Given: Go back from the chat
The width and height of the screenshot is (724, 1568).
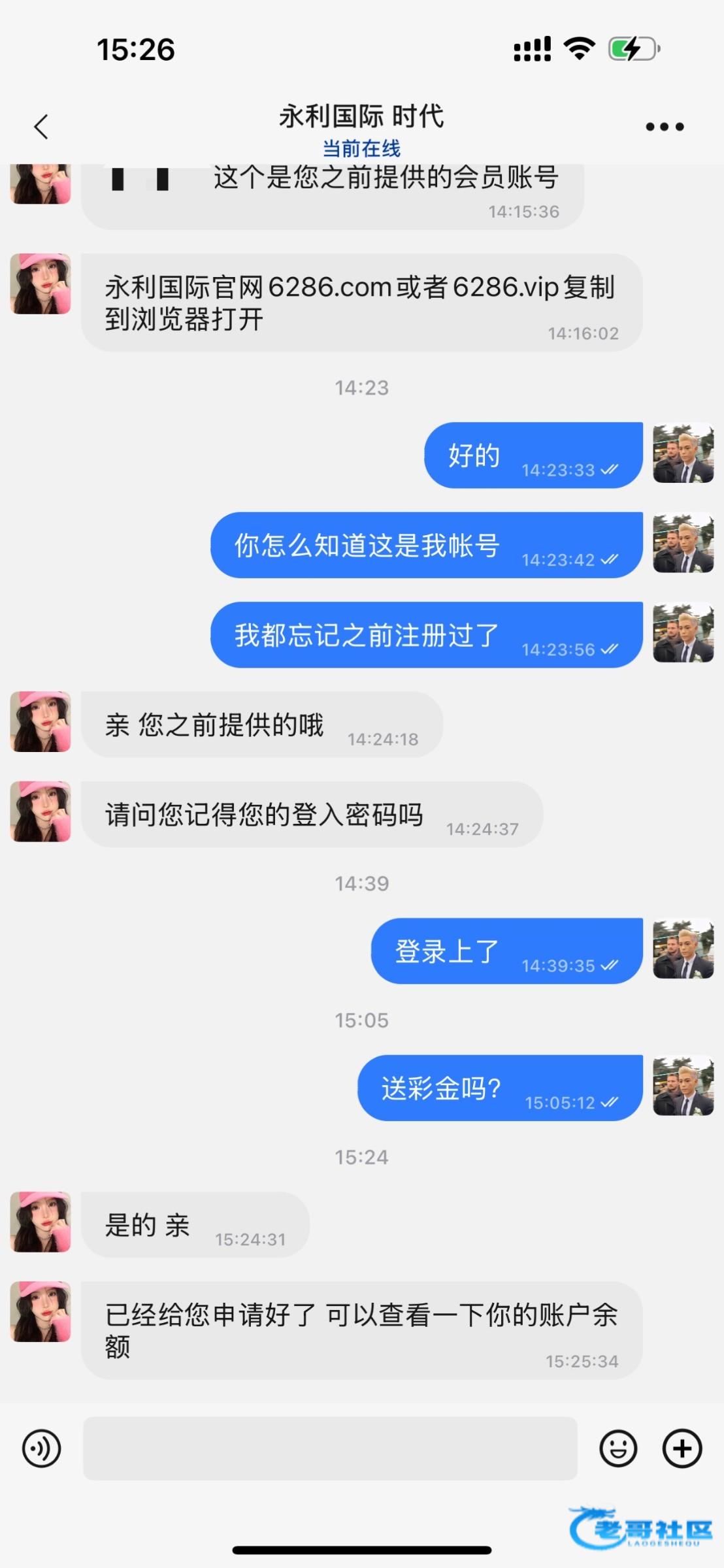Looking at the screenshot, I should (41, 127).
